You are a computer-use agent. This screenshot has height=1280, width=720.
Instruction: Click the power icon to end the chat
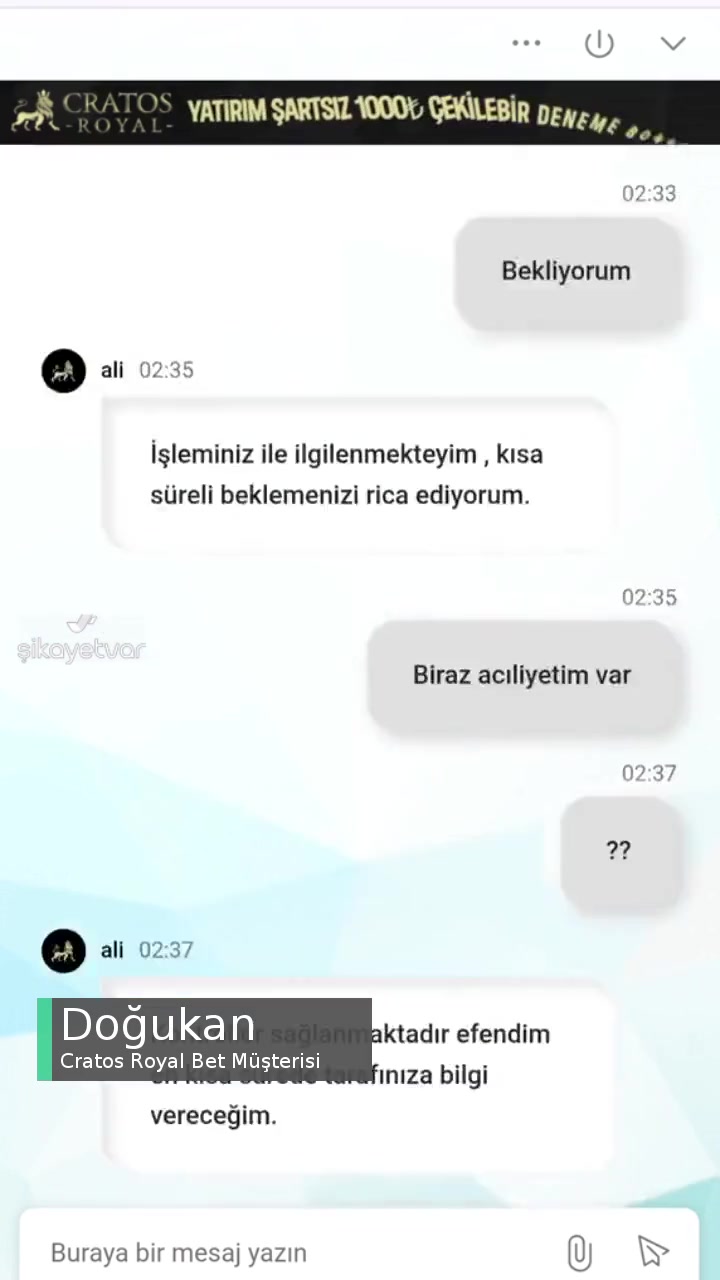click(599, 43)
